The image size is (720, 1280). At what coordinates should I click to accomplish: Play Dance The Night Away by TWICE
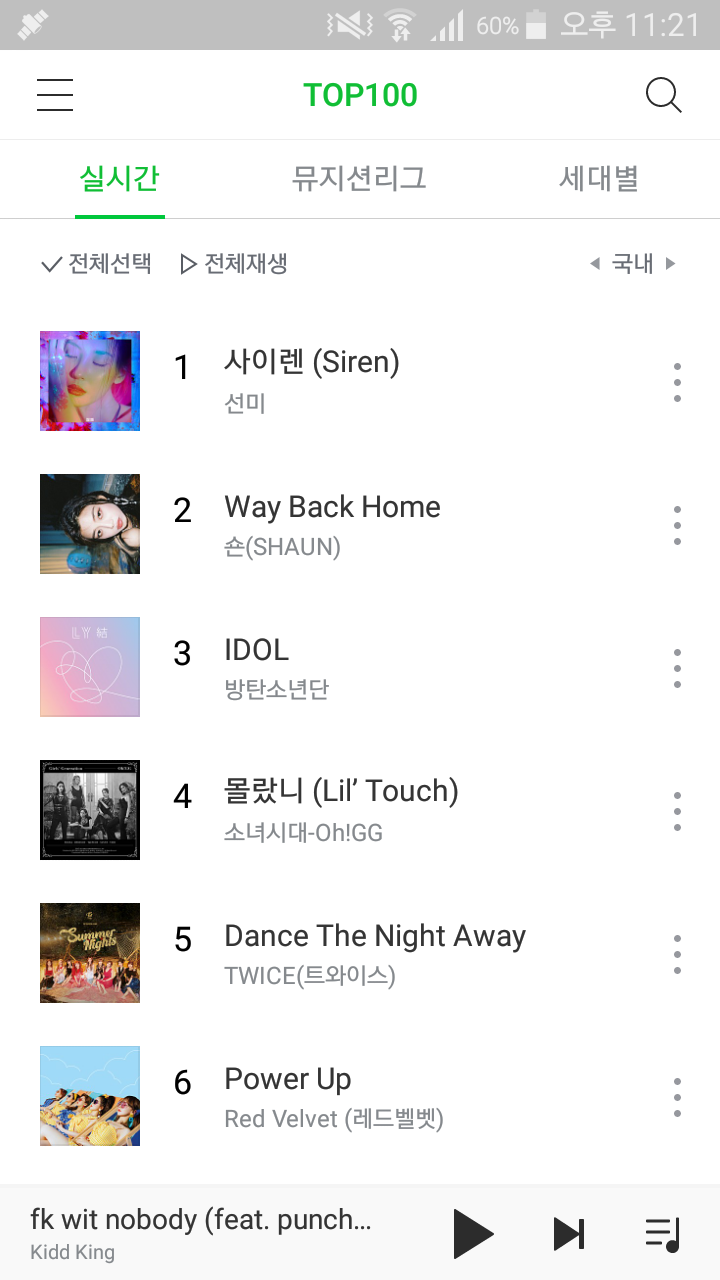pos(374,936)
